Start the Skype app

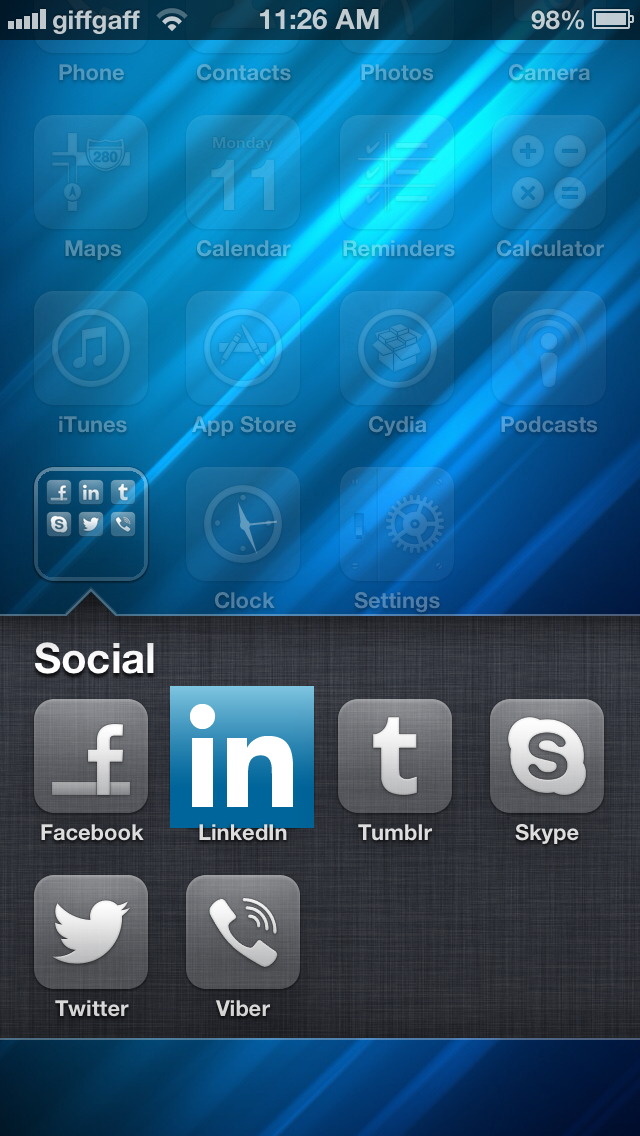547,756
